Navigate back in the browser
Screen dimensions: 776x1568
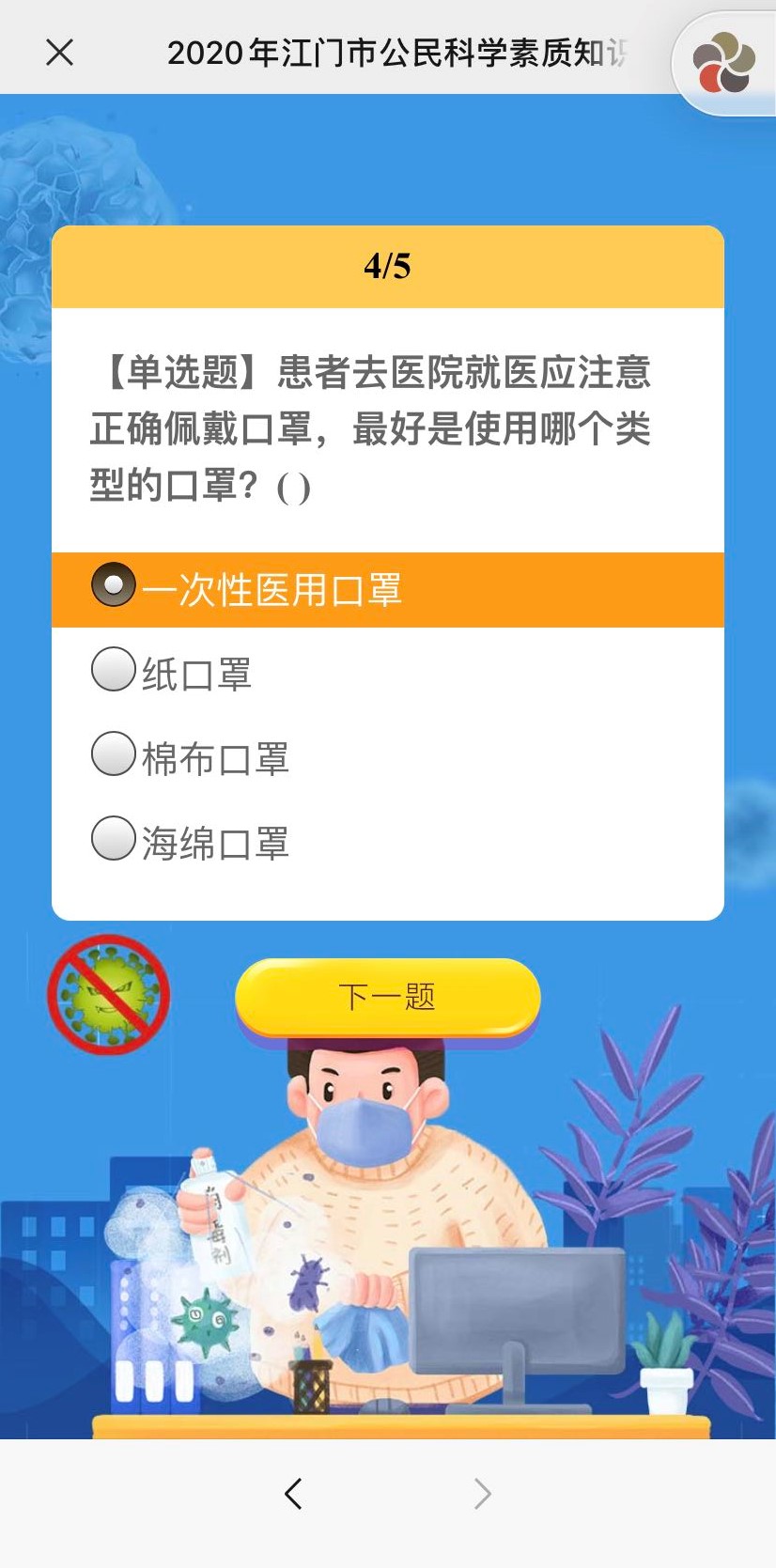coord(293,1493)
